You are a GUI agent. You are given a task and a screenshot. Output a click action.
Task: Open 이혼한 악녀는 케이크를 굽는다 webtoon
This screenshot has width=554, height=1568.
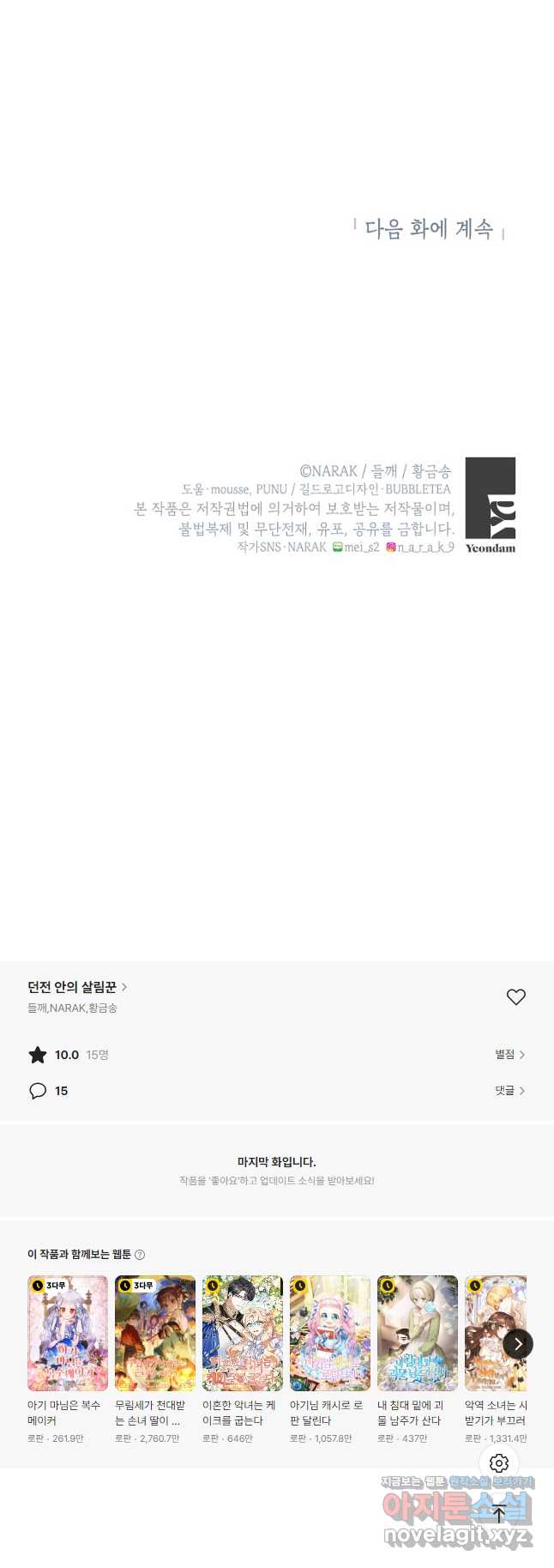point(243,1333)
